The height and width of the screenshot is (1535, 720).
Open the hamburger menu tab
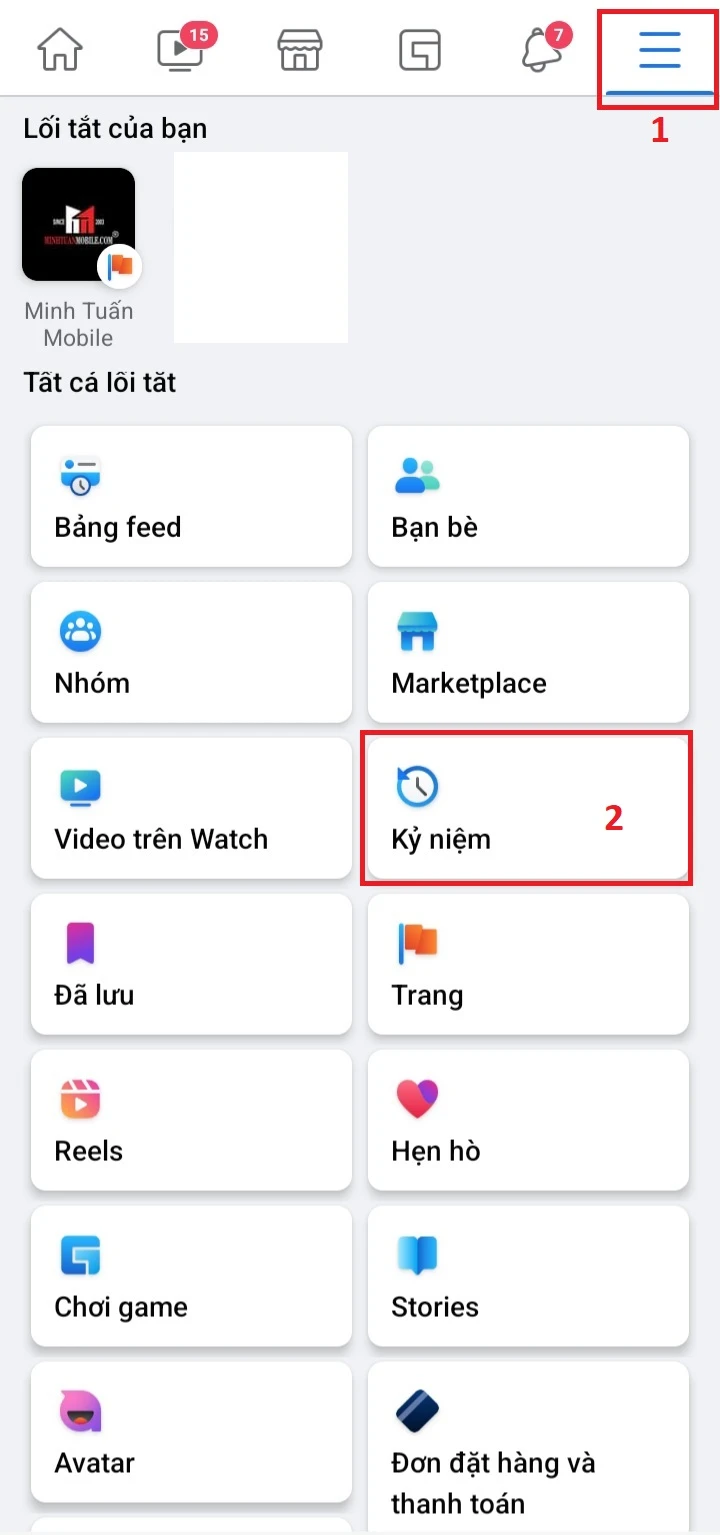tap(657, 50)
